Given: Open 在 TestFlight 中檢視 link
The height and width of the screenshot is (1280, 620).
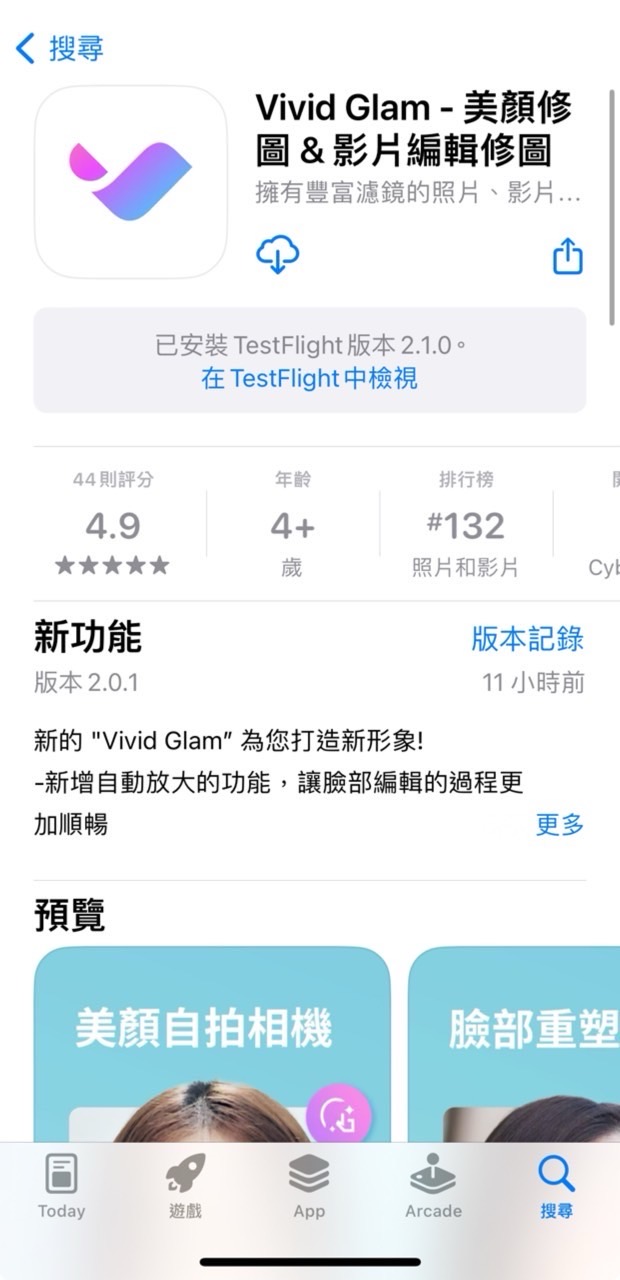Looking at the screenshot, I should tap(309, 379).
